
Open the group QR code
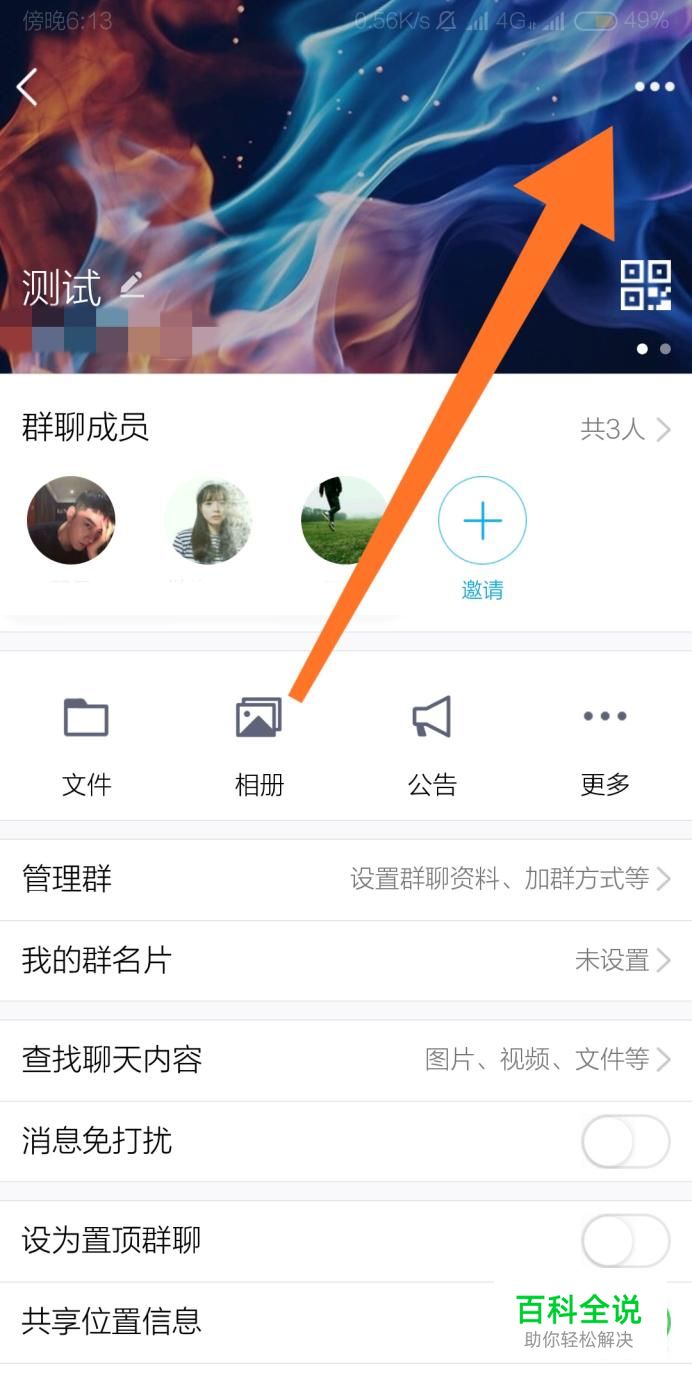(645, 286)
